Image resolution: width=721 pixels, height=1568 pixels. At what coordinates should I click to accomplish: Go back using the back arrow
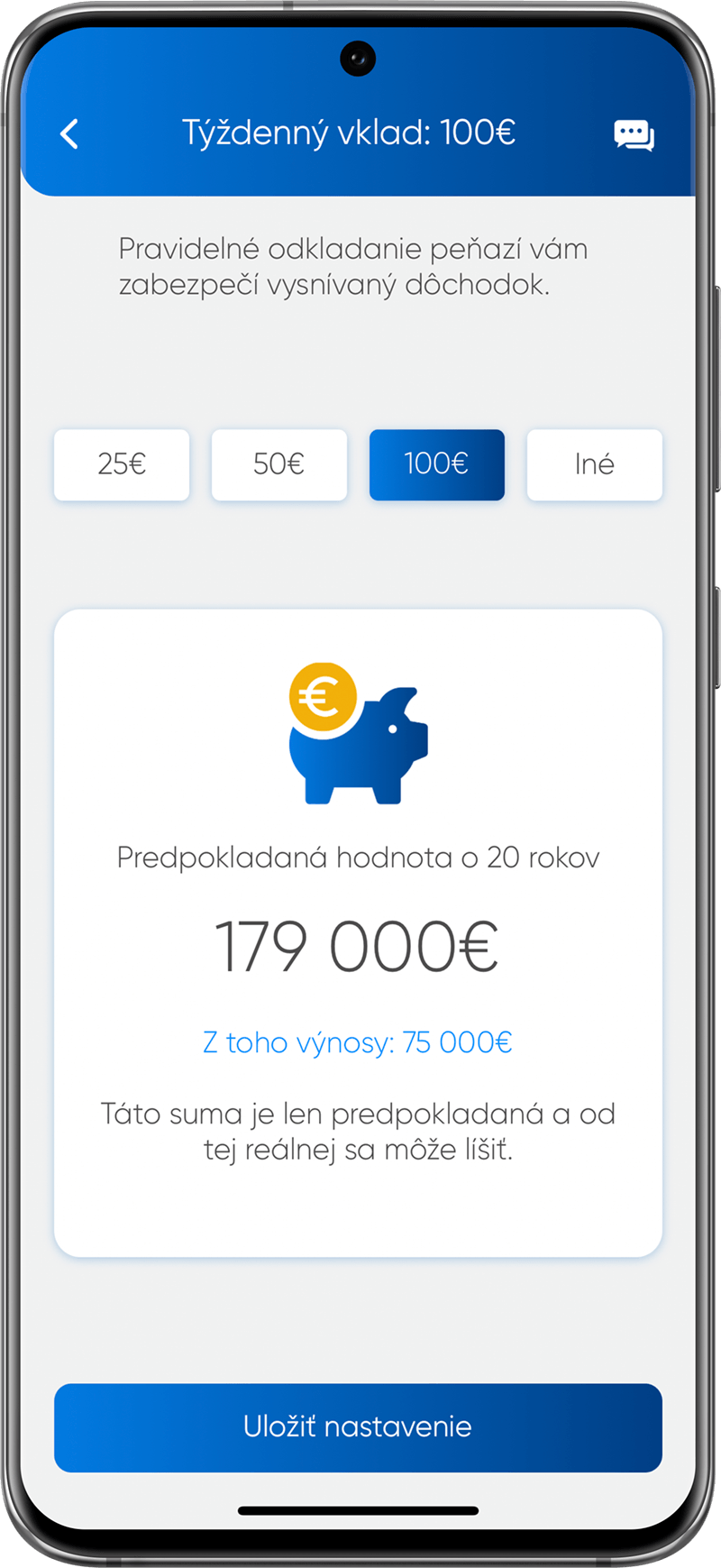pyautogui.click(x=69, y=133)
